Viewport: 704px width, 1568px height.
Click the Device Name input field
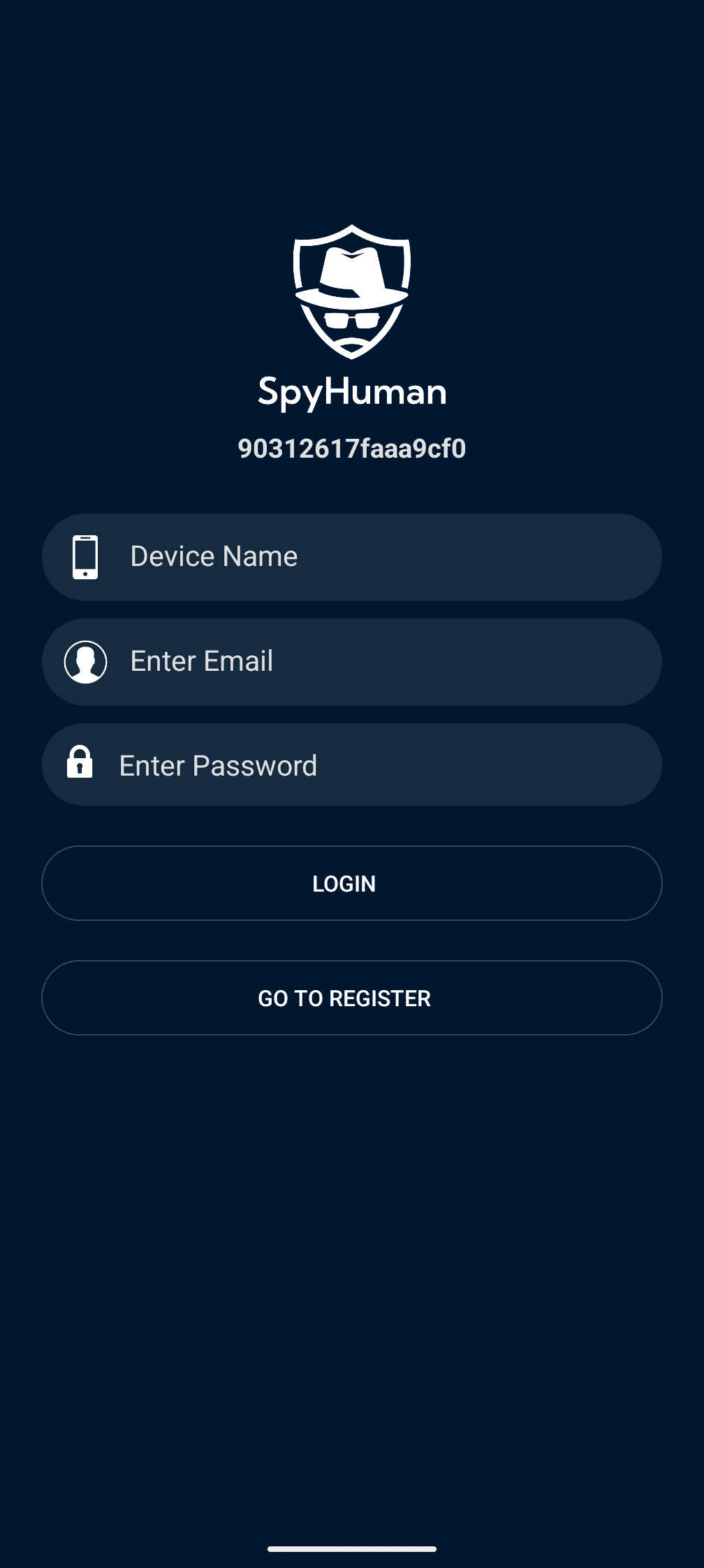[x=352, y=556]
